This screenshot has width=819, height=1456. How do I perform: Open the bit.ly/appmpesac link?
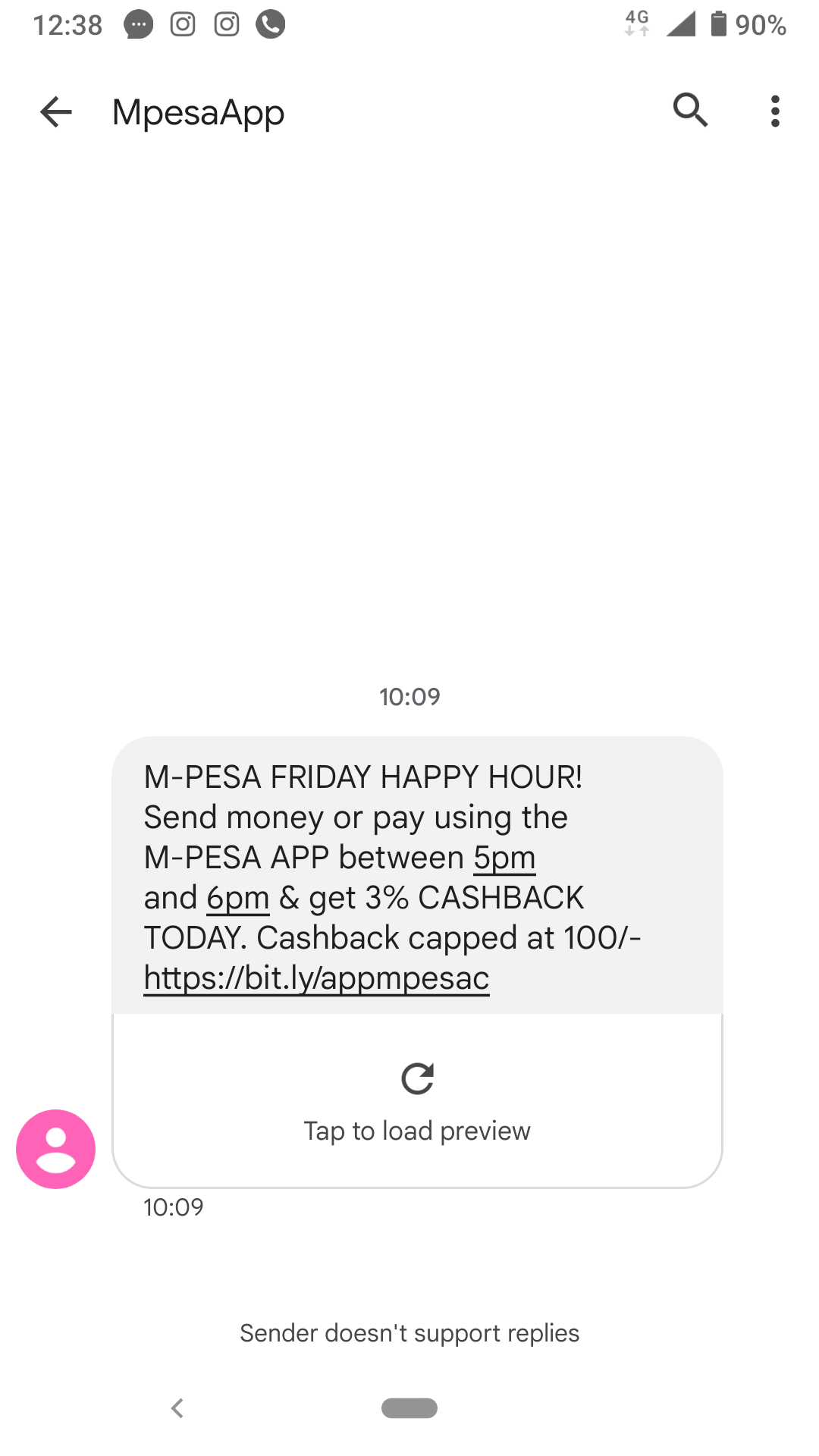316,977
